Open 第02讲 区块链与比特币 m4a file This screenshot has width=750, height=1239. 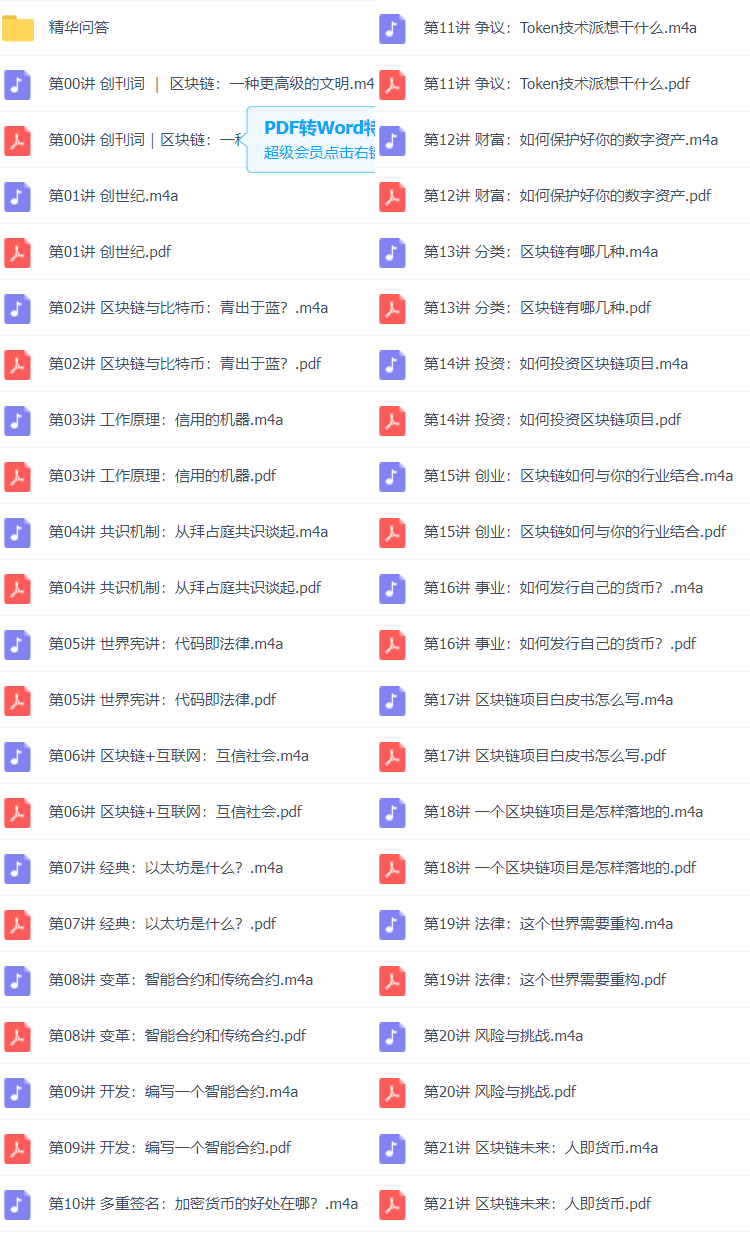pos(188,308)
